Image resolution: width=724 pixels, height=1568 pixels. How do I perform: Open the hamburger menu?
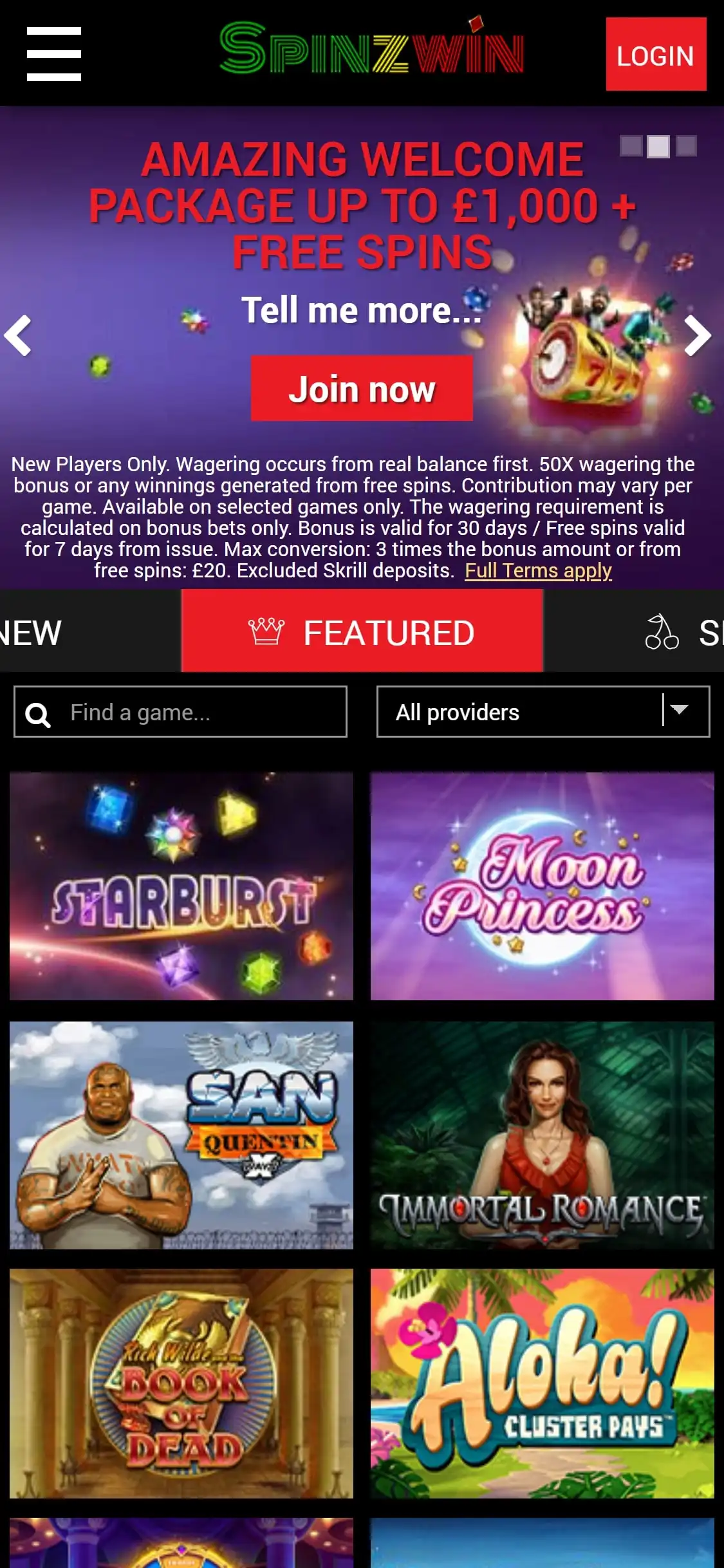pos(54,54)
